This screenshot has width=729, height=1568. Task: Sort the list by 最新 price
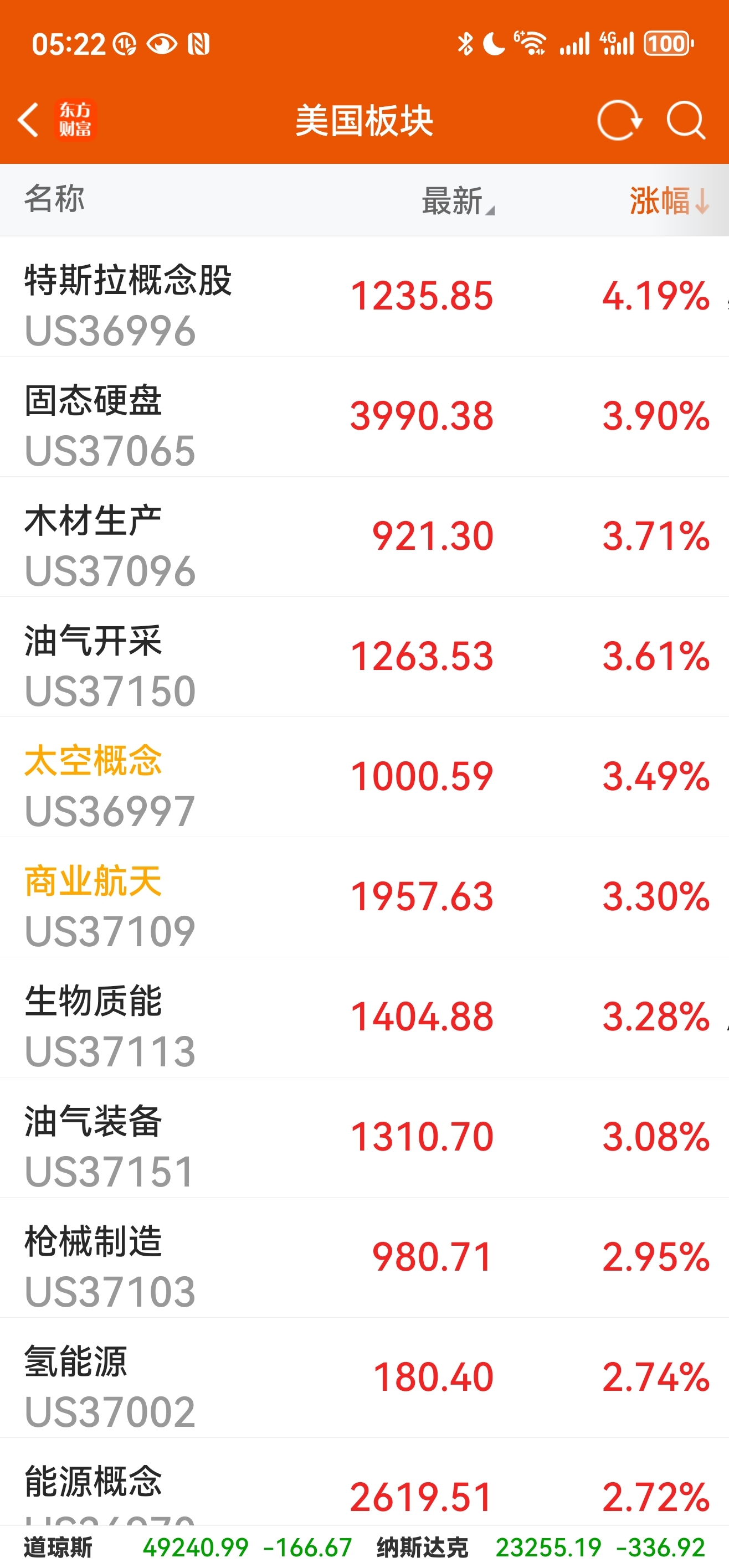(457, 200)
